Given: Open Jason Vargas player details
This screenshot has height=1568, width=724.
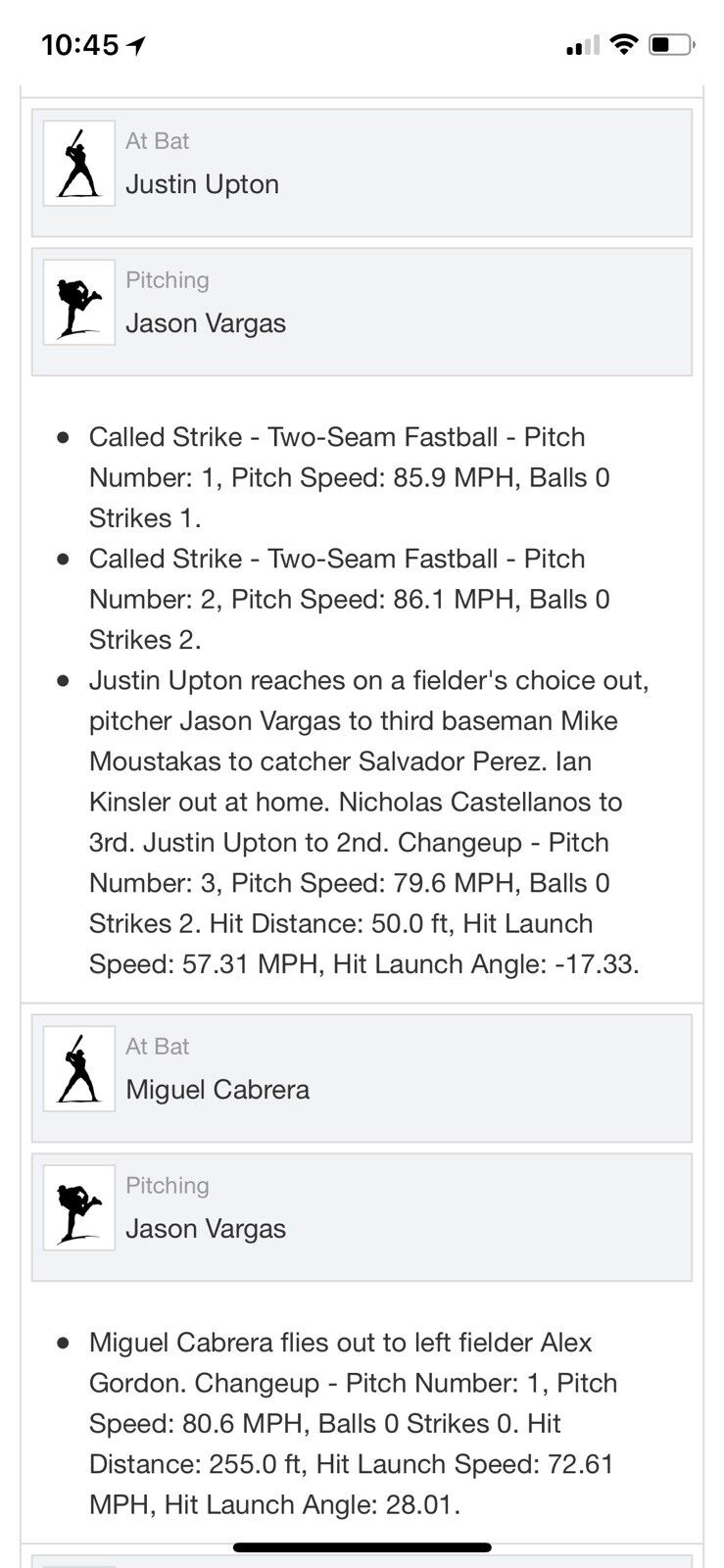Looking at the screenshot, I should [207, 323].
